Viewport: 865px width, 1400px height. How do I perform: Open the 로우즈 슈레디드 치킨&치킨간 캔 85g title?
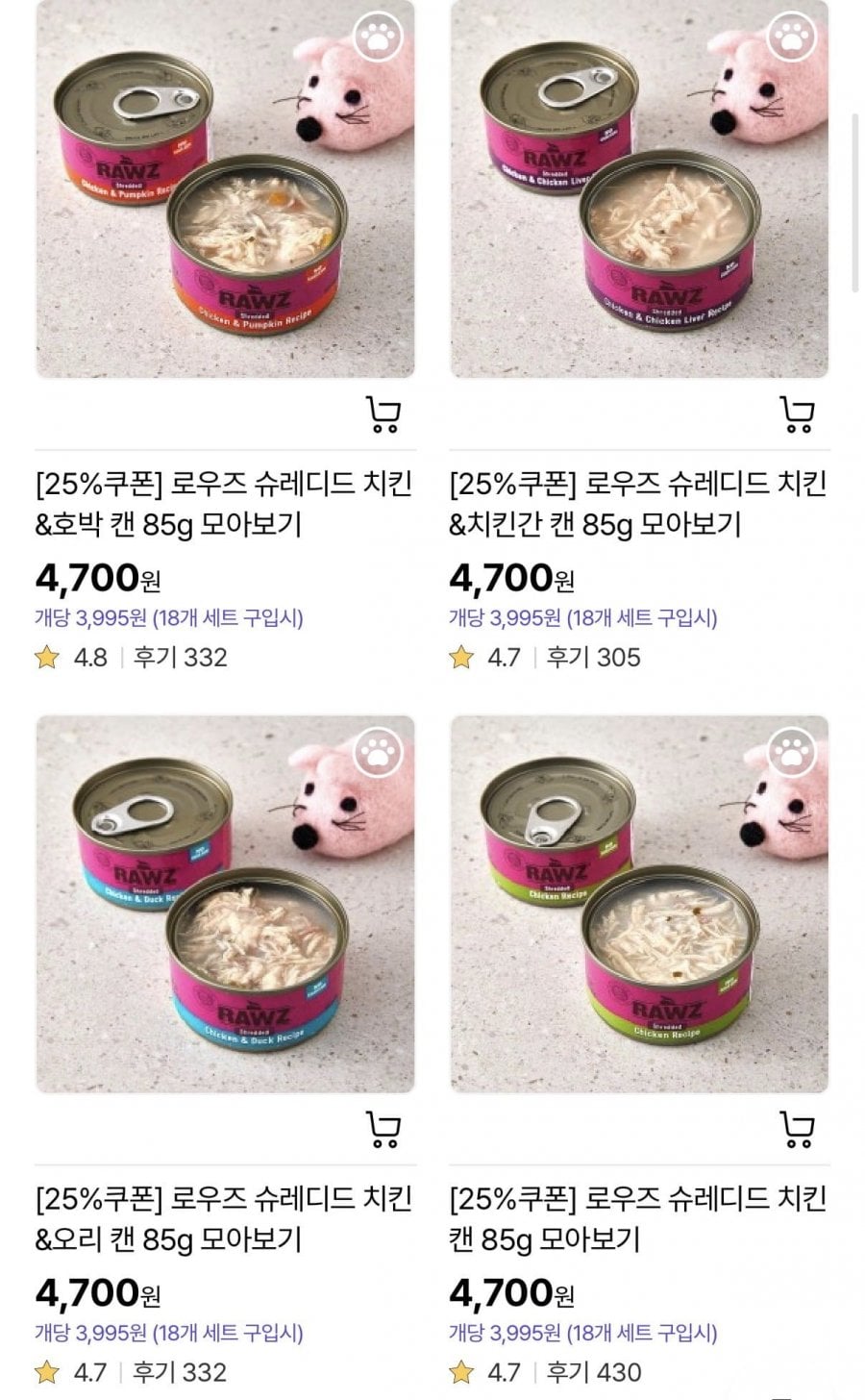pos(638,504)
